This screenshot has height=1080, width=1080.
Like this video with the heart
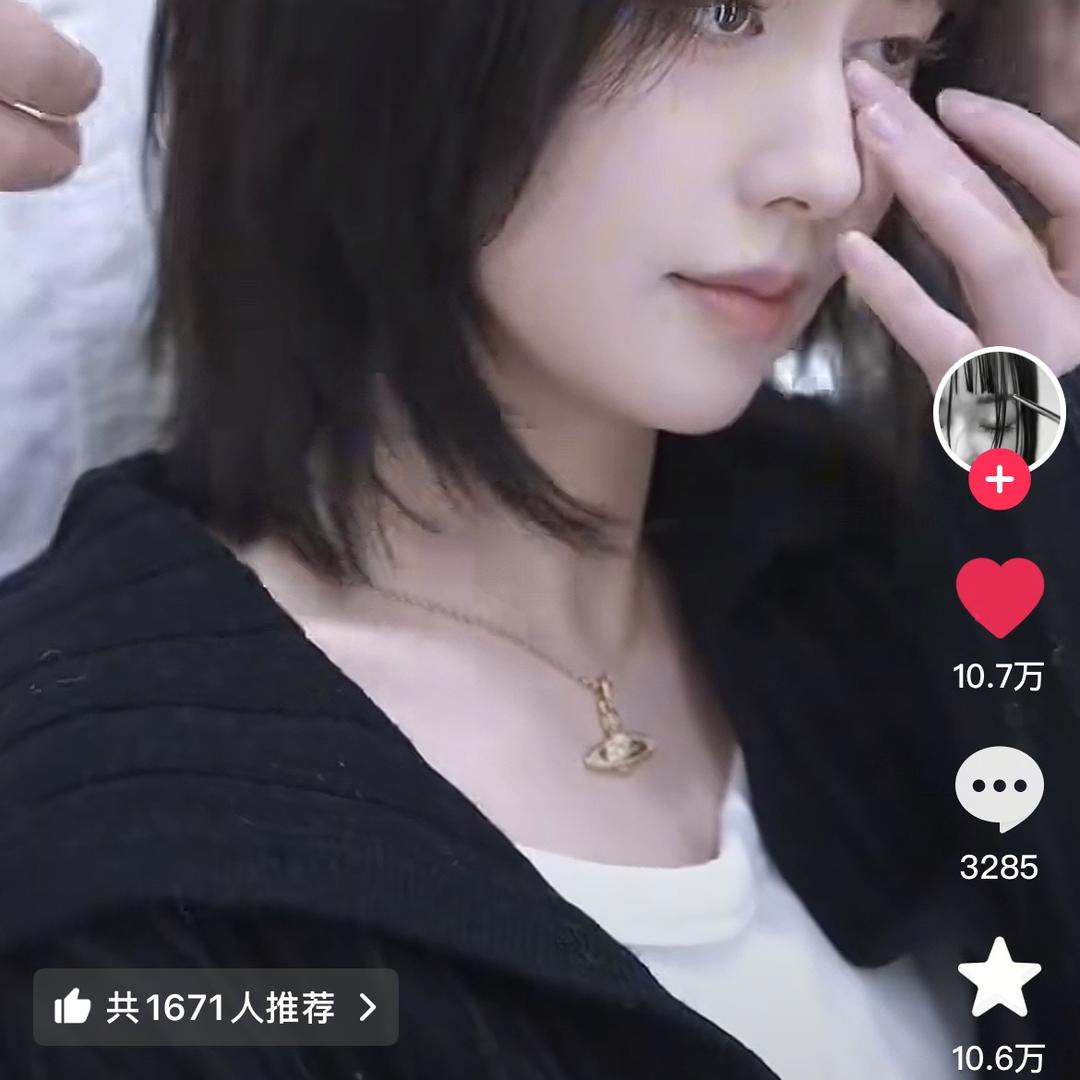(999, 597)
